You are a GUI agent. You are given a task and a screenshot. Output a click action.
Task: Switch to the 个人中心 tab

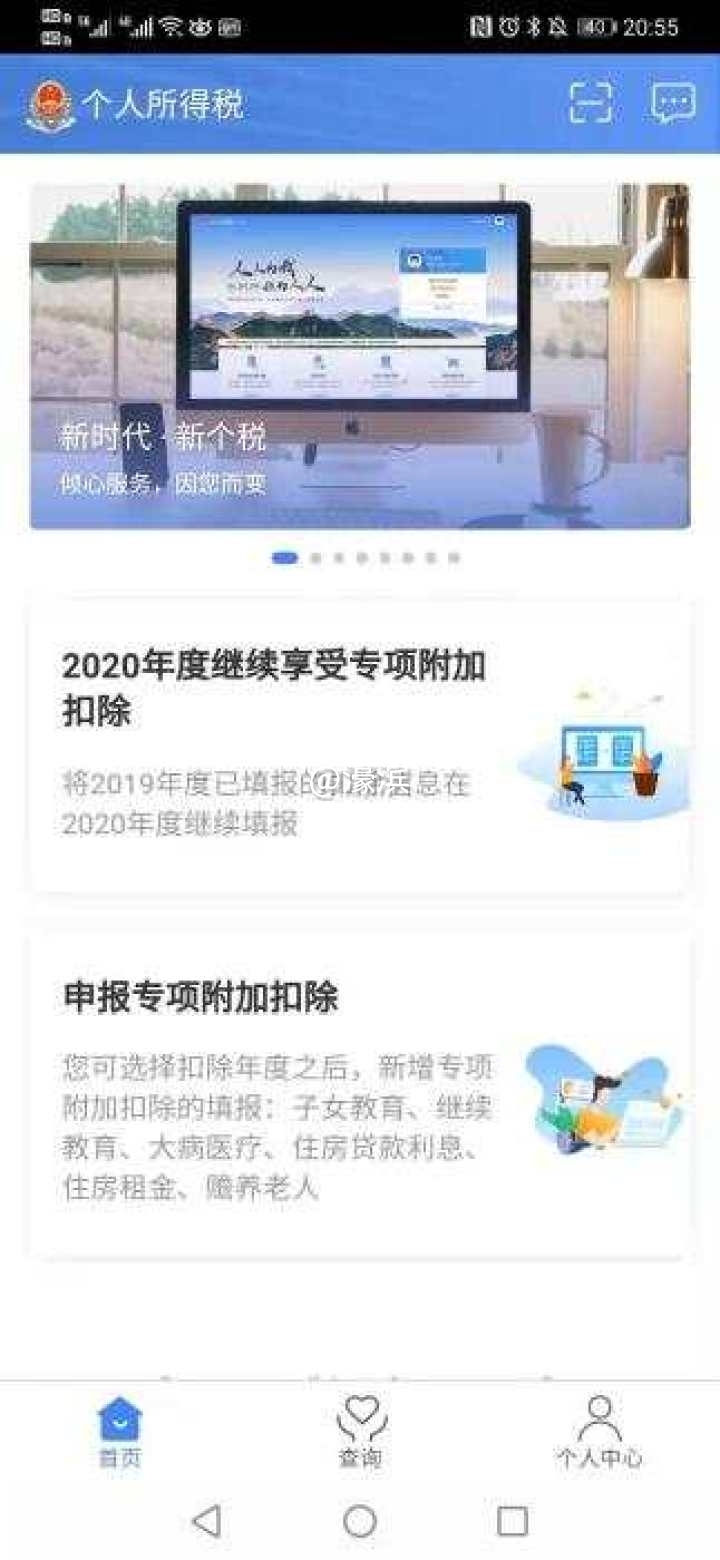click(600, 1435)
